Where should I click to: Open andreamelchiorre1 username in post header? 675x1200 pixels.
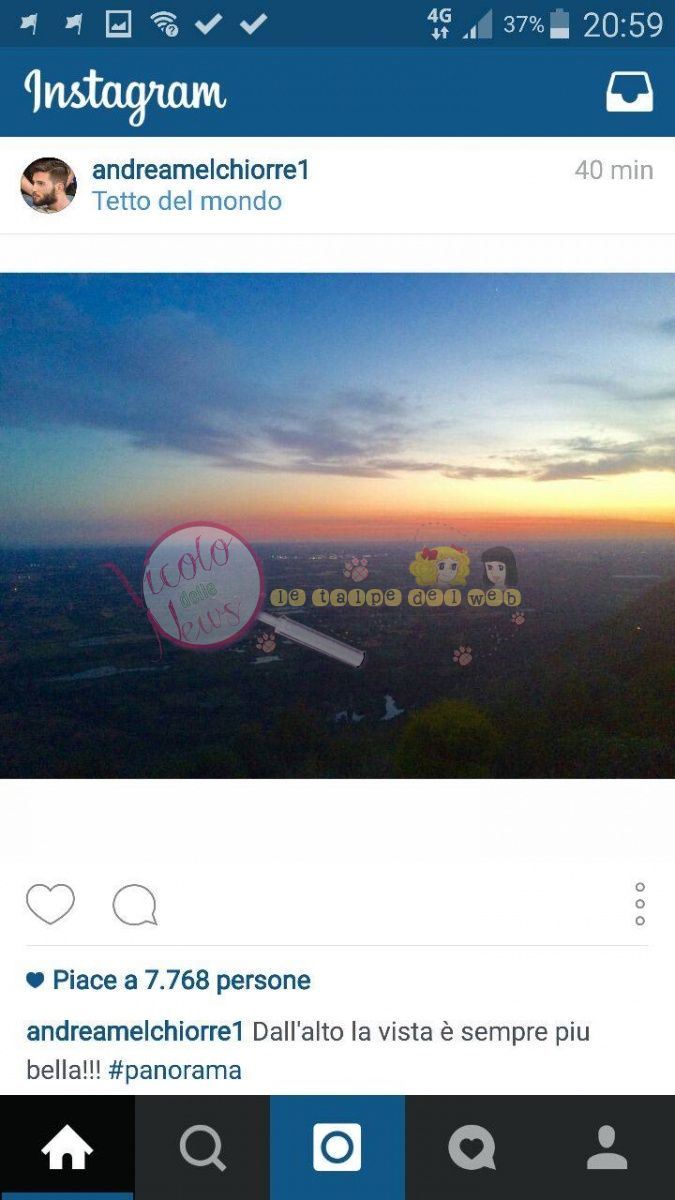tap(201, 170)
